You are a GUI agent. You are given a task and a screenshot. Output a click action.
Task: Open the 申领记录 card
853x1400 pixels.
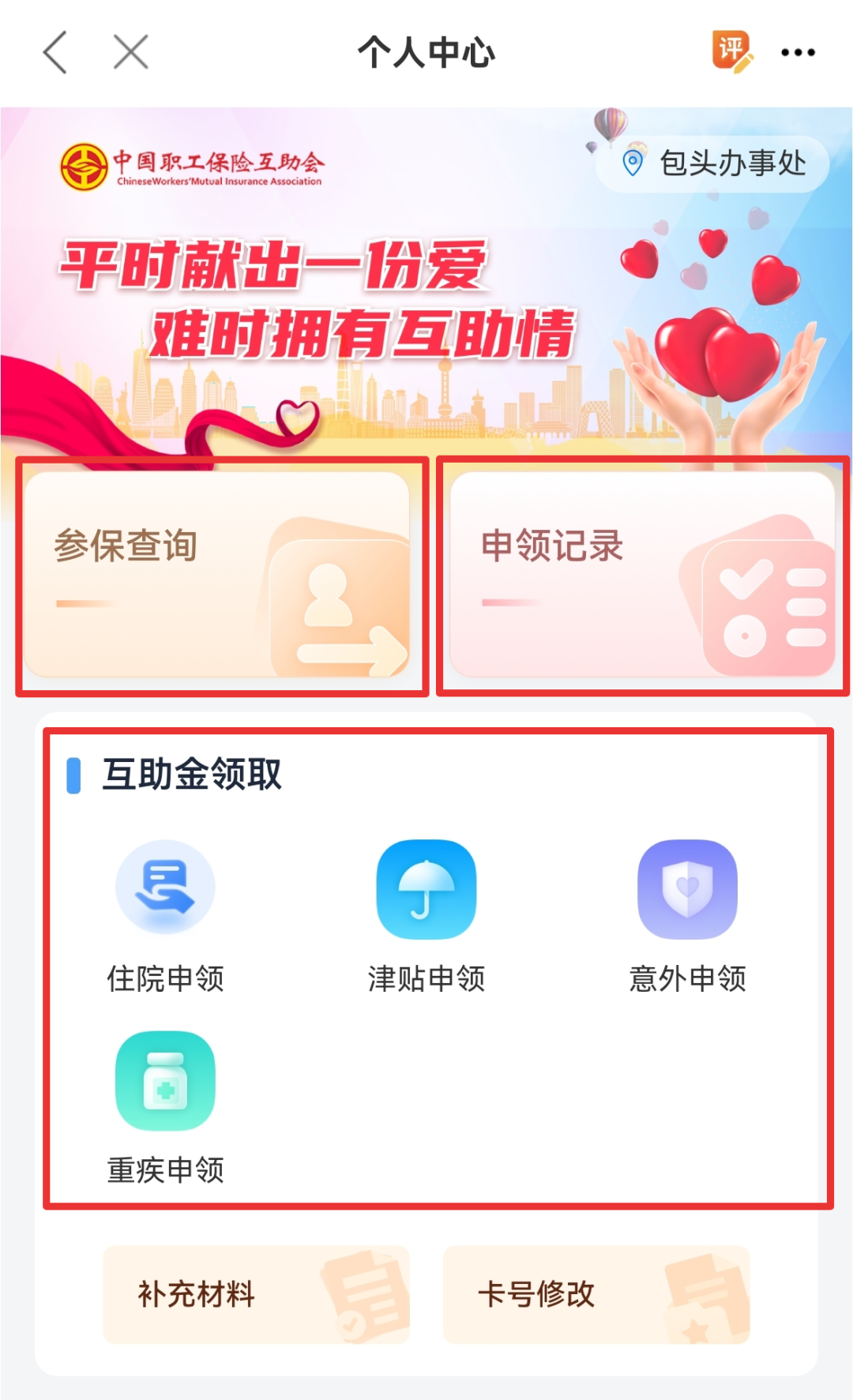[641, 574]
